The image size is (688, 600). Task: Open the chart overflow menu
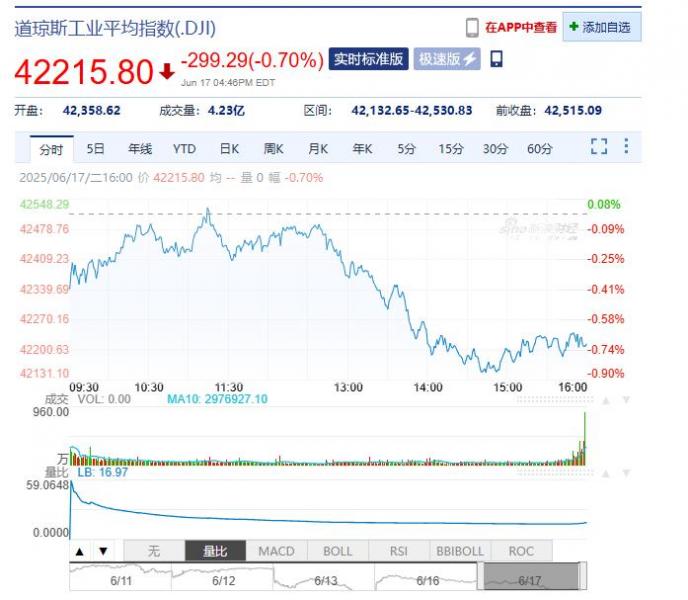626,147
